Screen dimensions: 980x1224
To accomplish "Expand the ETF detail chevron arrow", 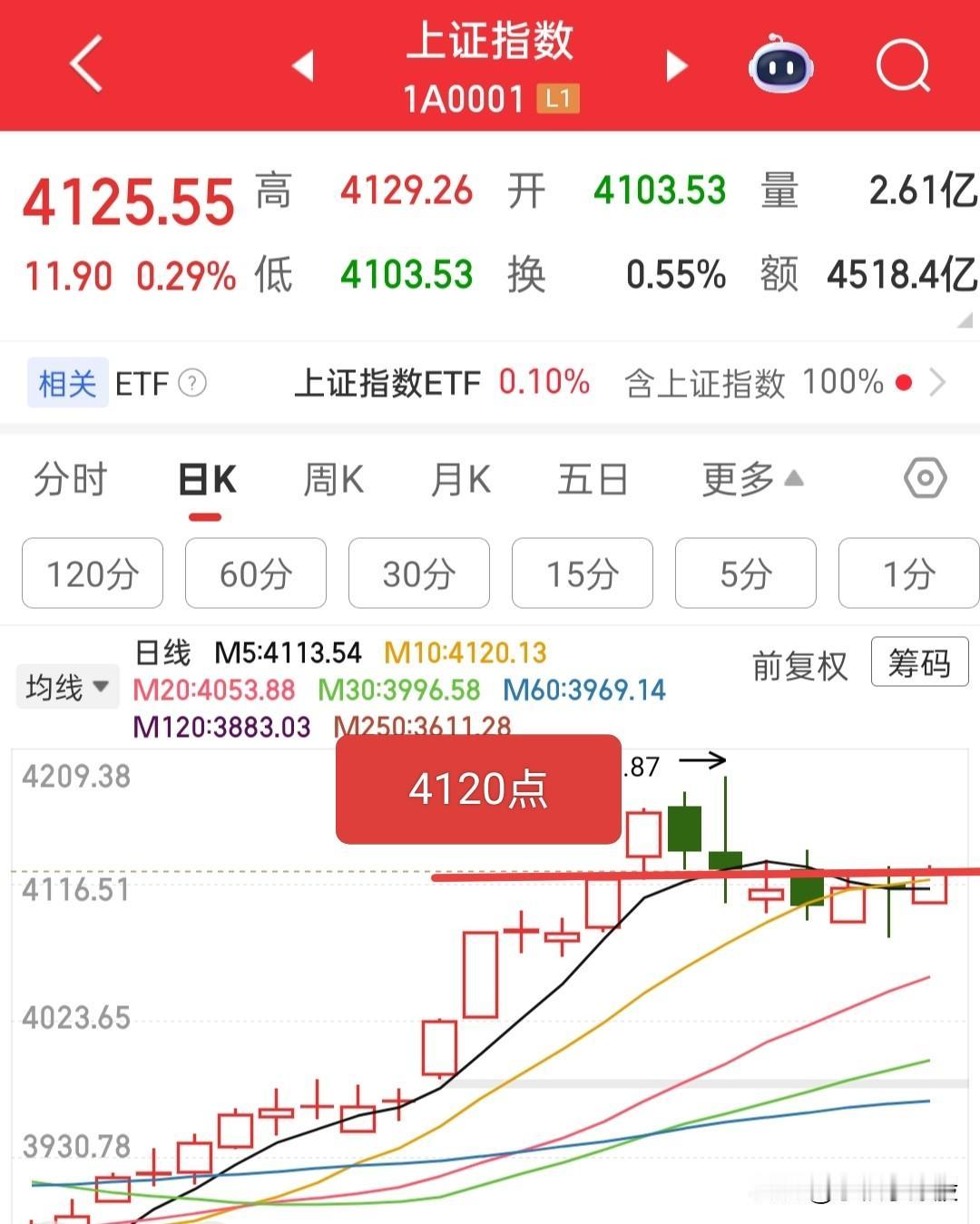I will (939, 383).
